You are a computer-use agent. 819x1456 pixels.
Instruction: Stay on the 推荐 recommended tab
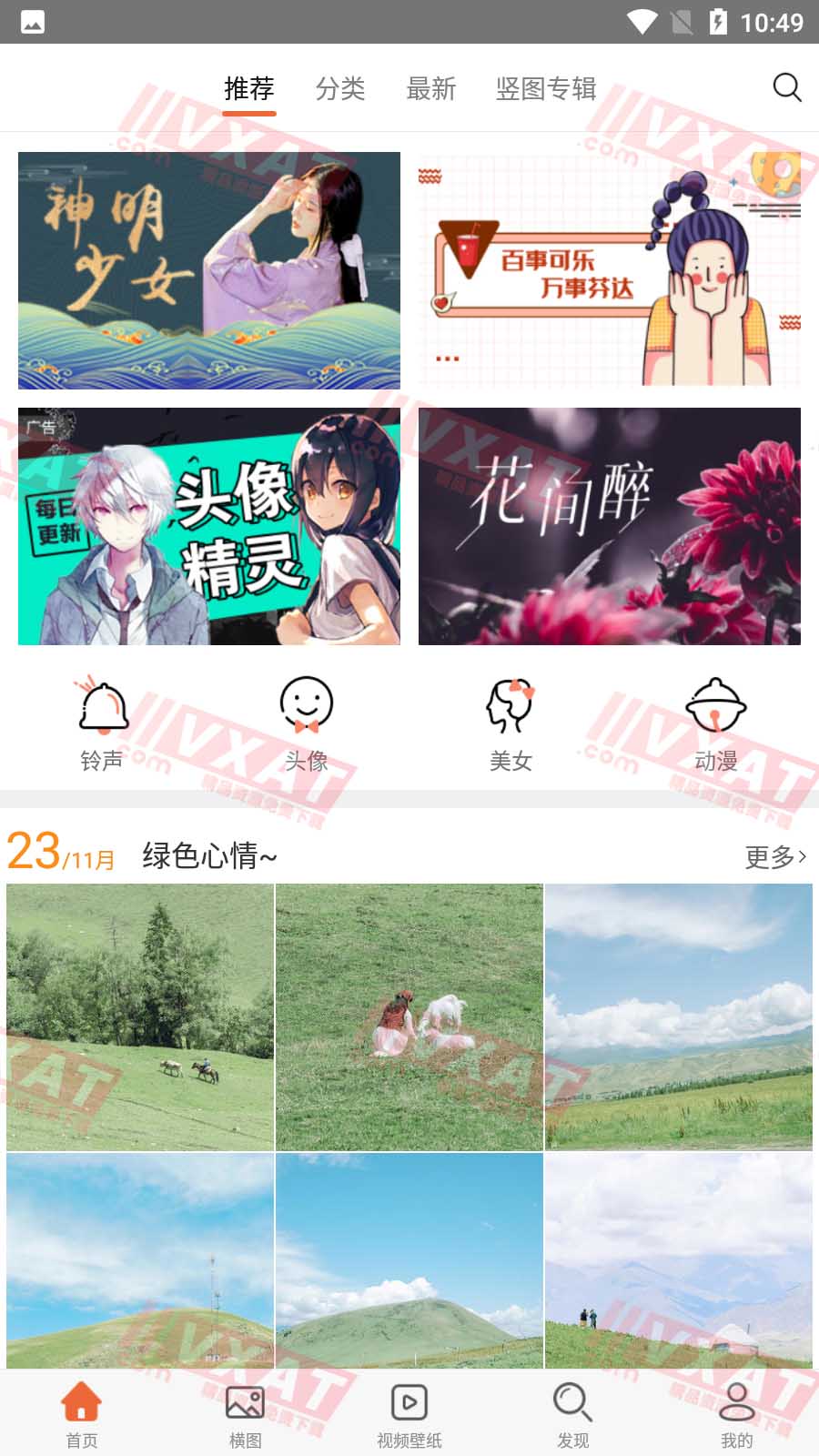250,88
